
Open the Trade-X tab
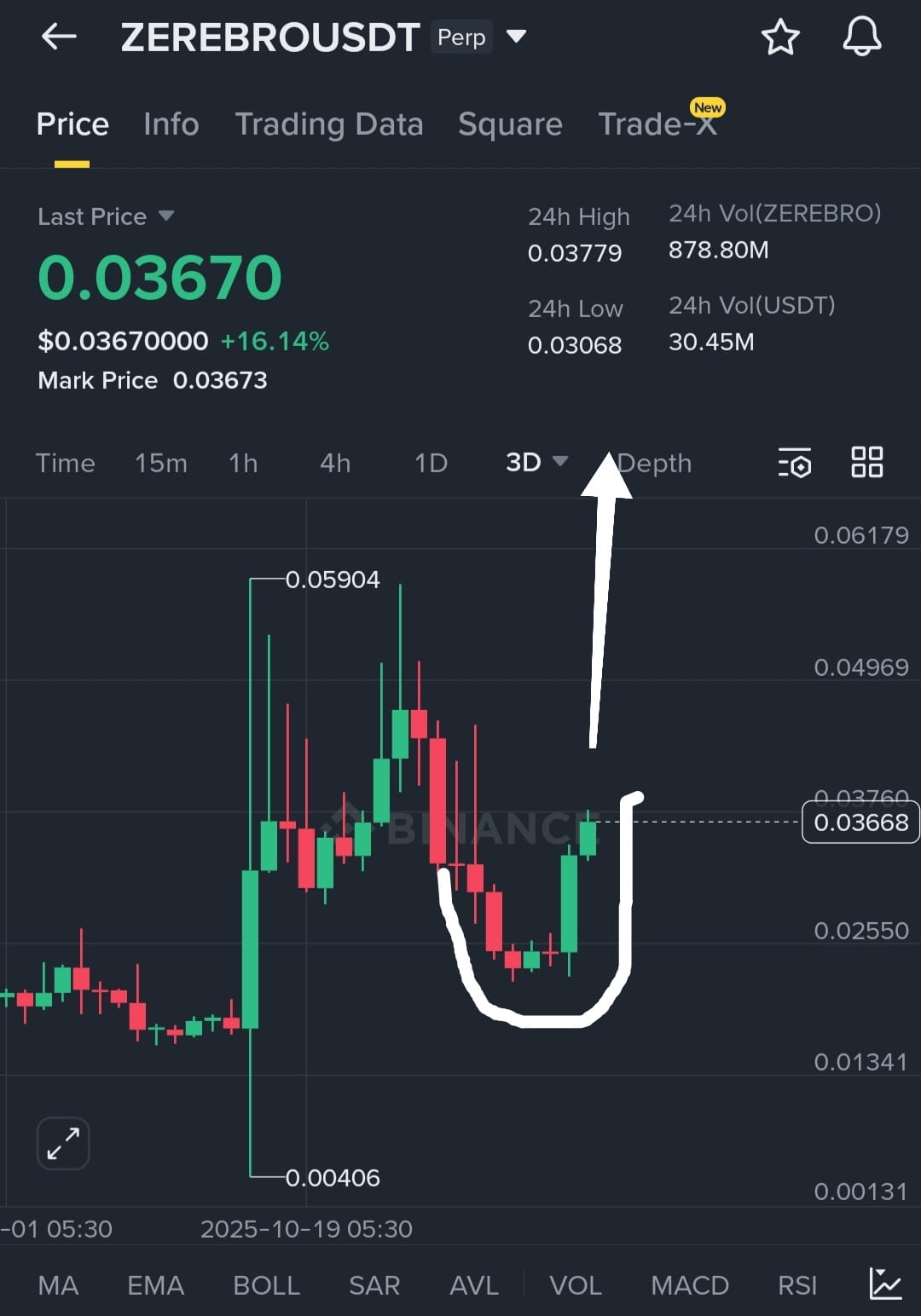click(657, 124)
